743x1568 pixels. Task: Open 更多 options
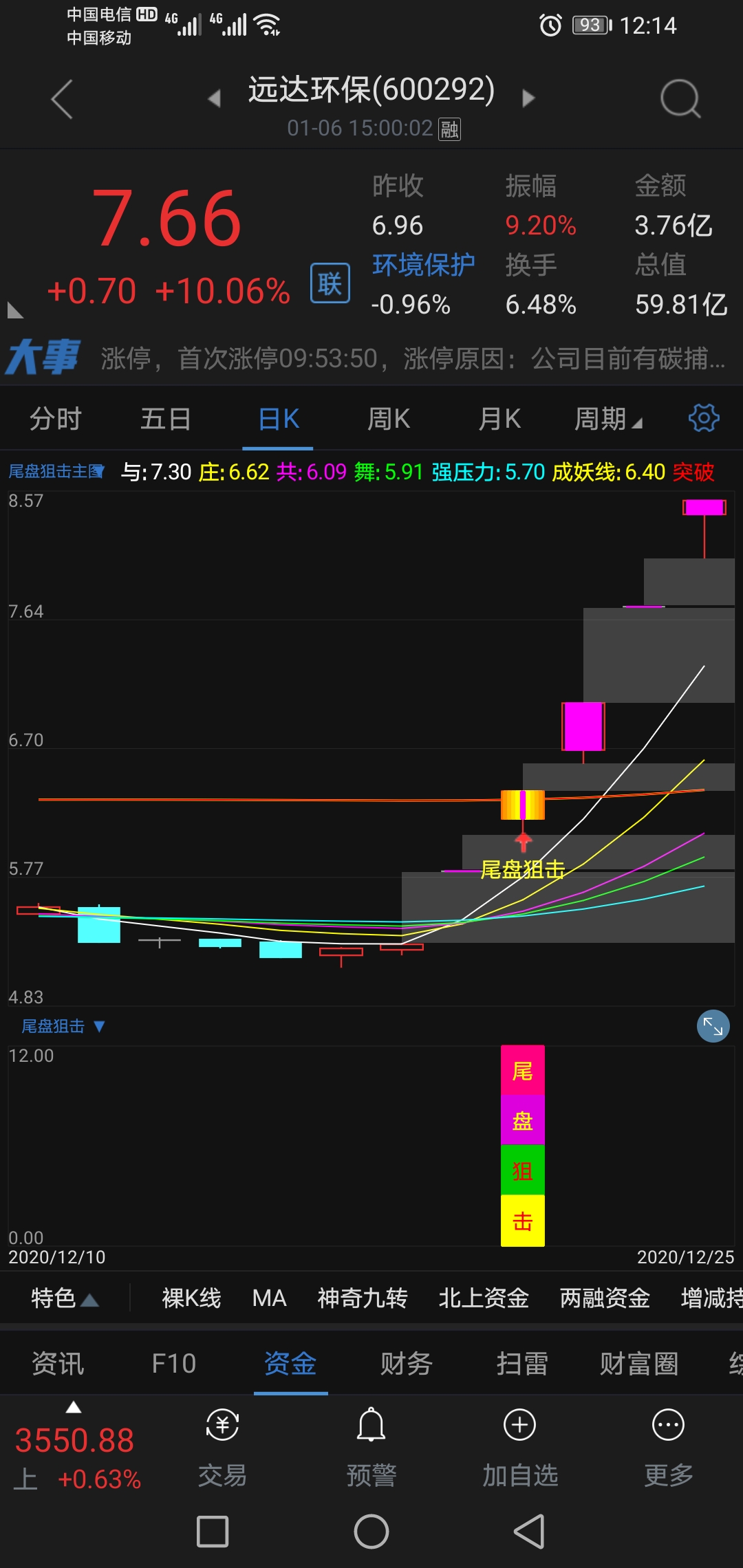[x=668, y=1447]
